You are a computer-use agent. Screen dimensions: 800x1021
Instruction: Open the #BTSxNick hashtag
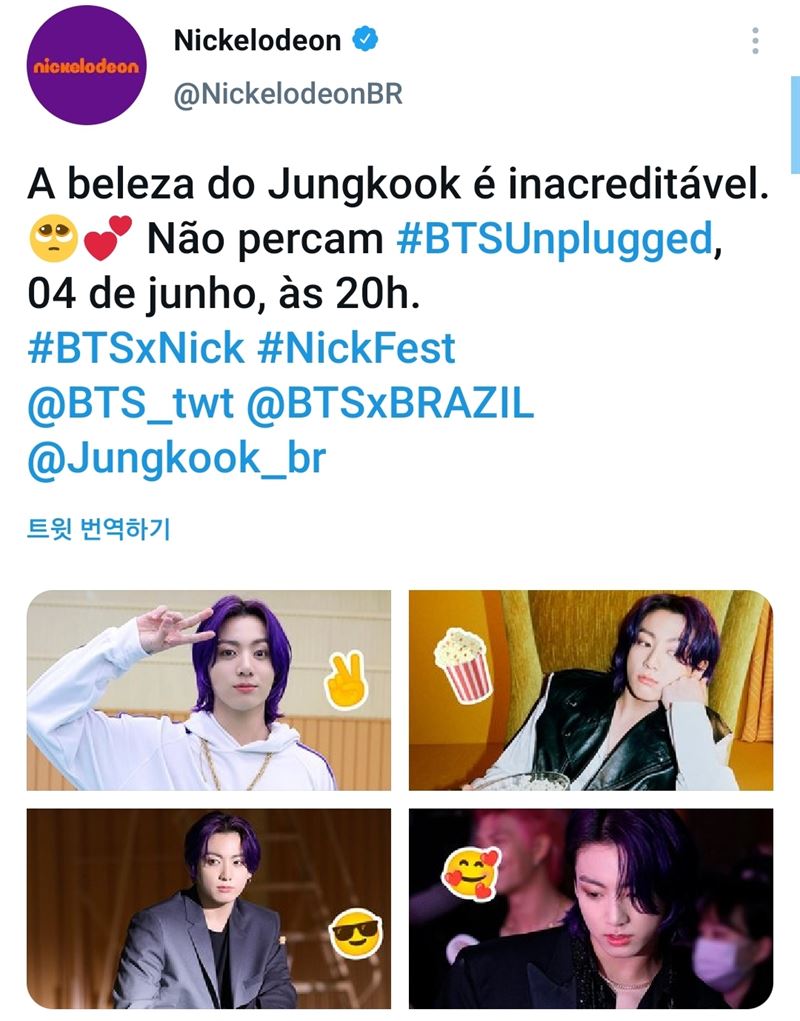[135, 348]
